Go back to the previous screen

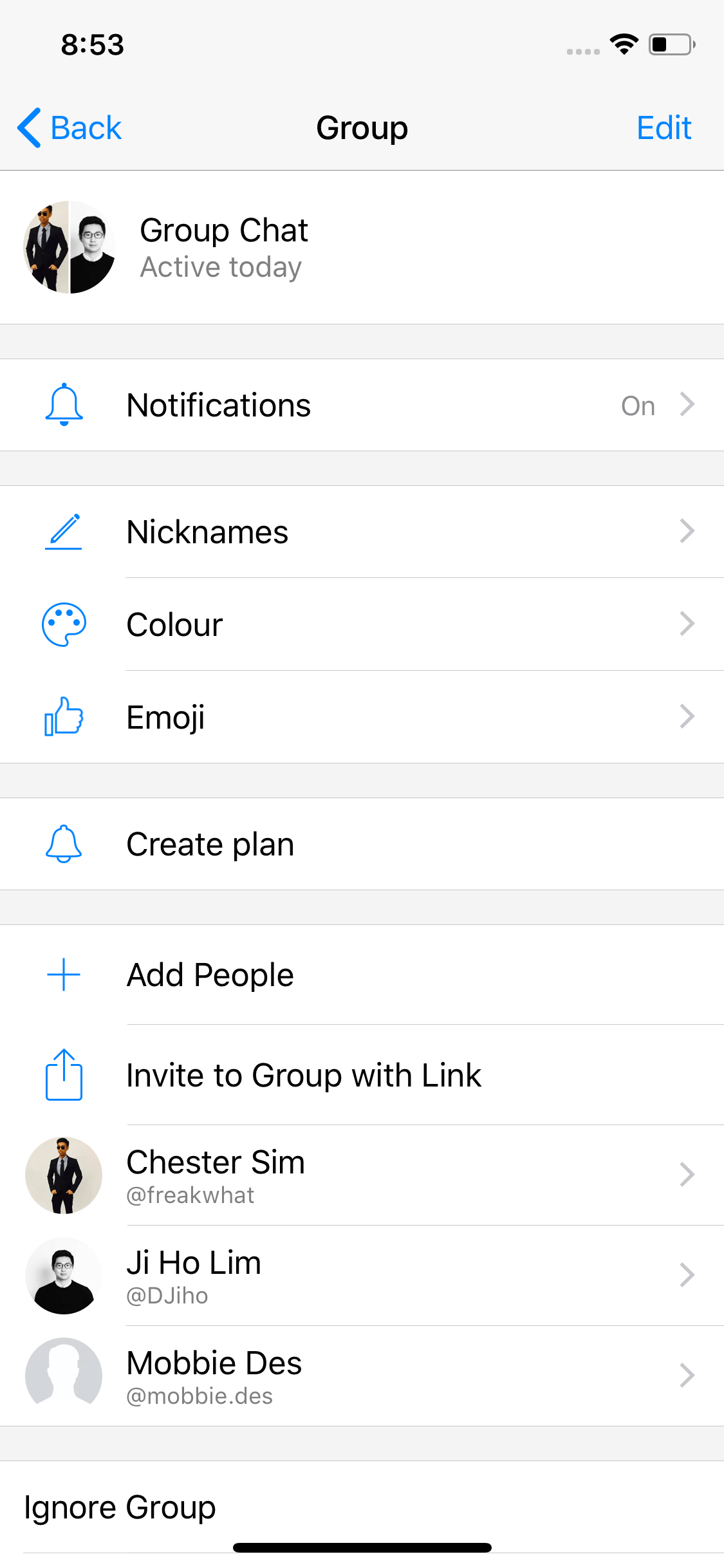(x=70, y=127)
